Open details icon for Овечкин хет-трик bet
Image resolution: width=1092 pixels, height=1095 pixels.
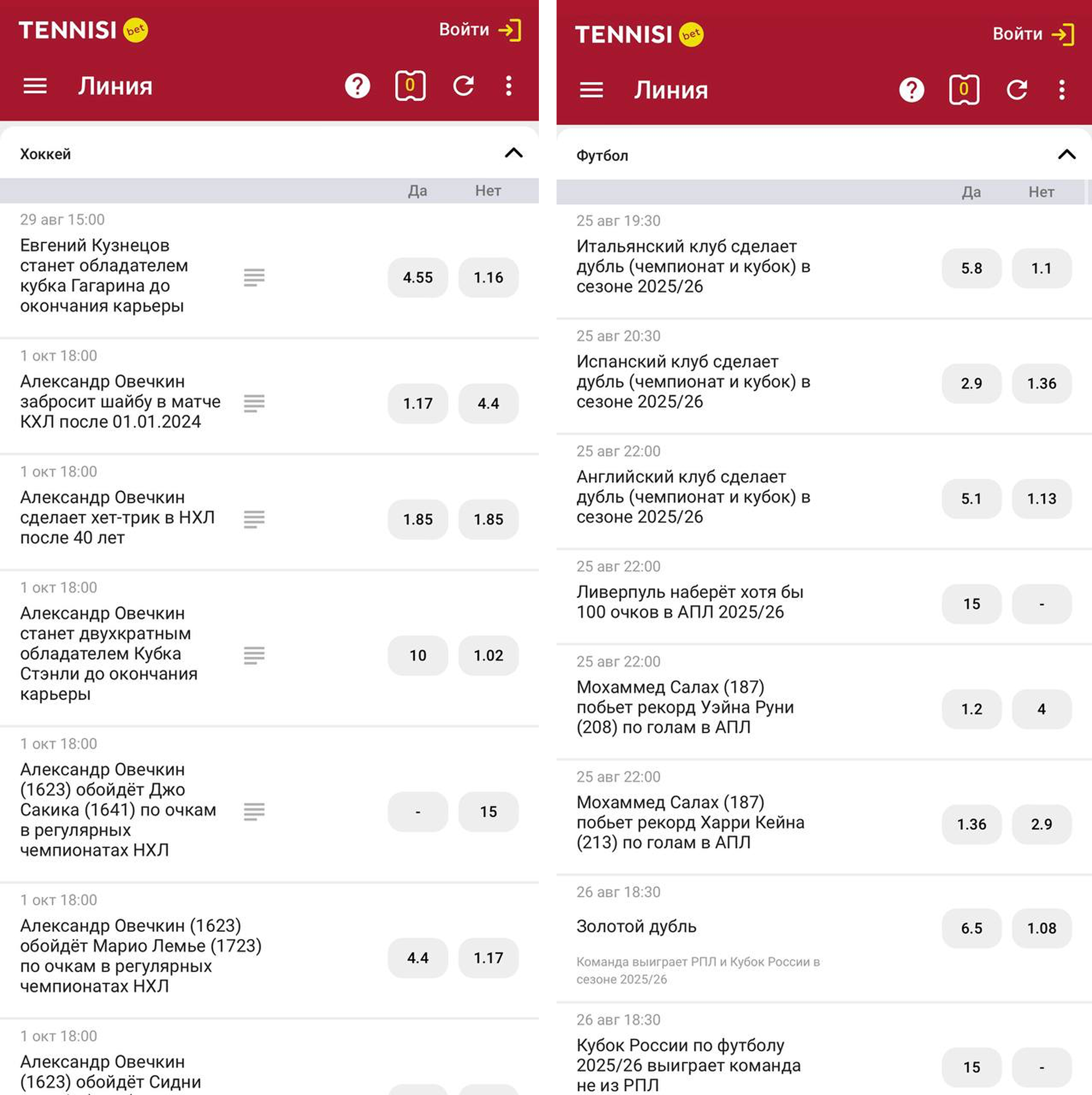coord(254,519)
